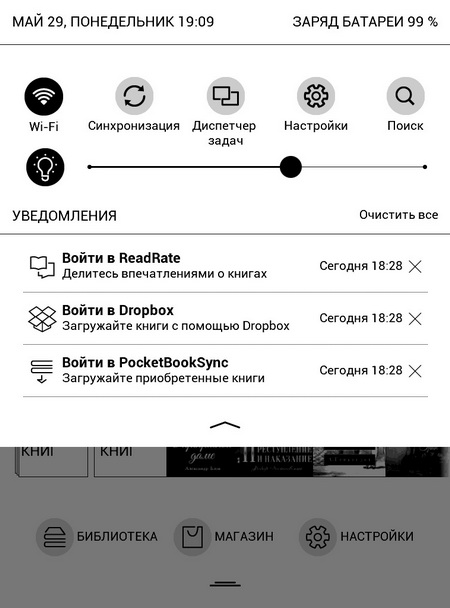The image size is (450, 608).
Task: Open the Войти в PocketBookSync notification
Action: (x=225, y=370)
